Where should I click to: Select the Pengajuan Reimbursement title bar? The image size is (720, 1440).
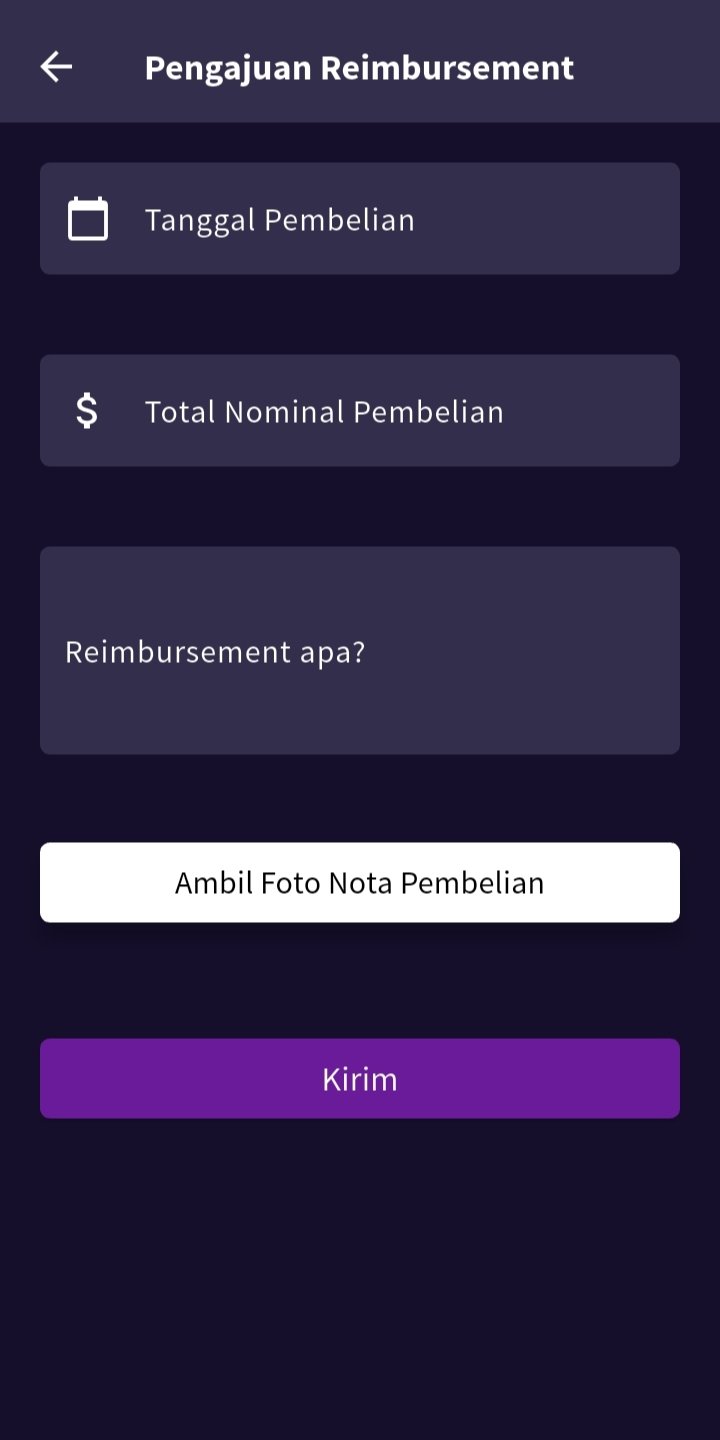[x=360, y=68]
